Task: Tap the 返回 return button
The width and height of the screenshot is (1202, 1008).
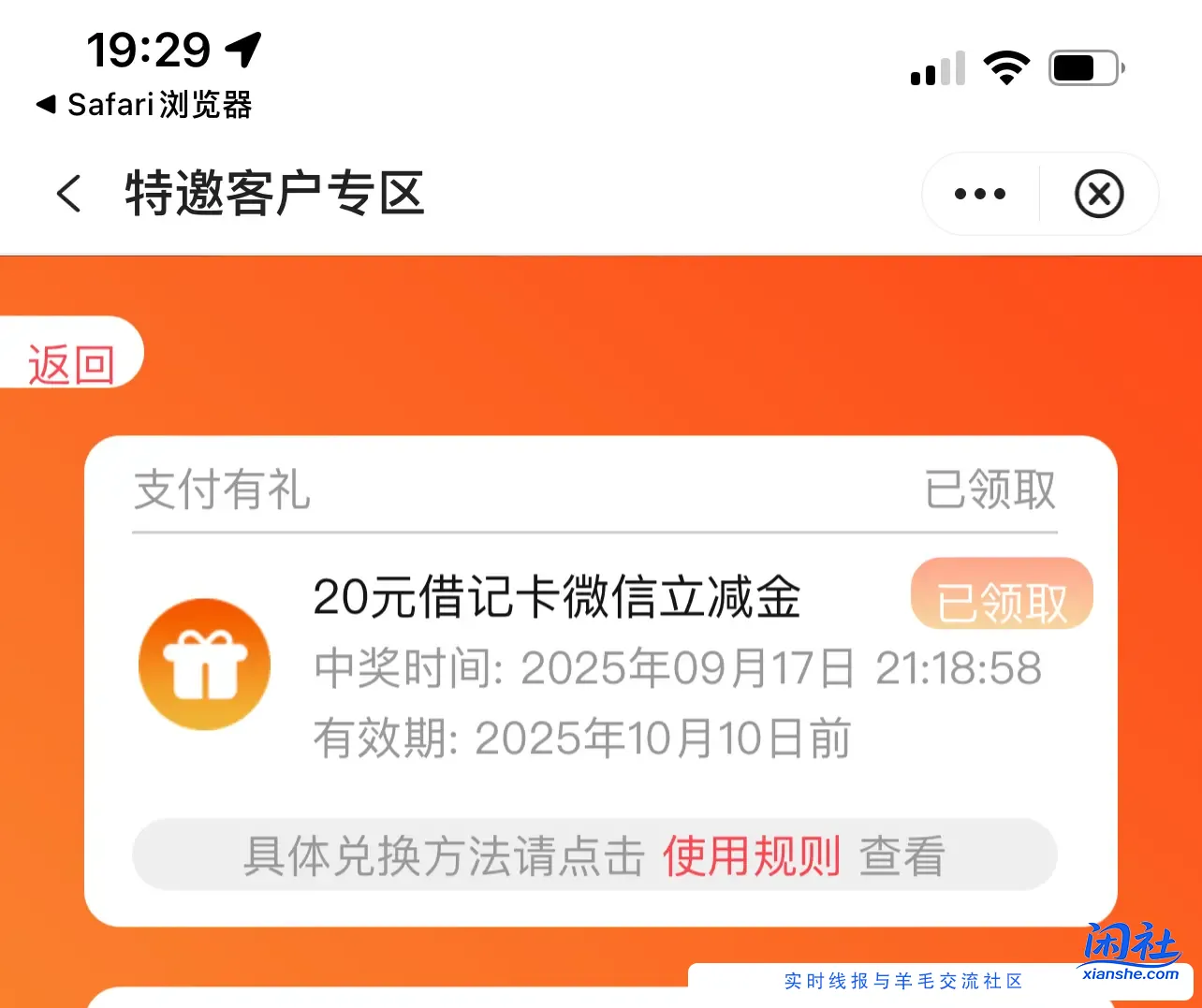Action: pyautogui.click(x=71, y=364)
